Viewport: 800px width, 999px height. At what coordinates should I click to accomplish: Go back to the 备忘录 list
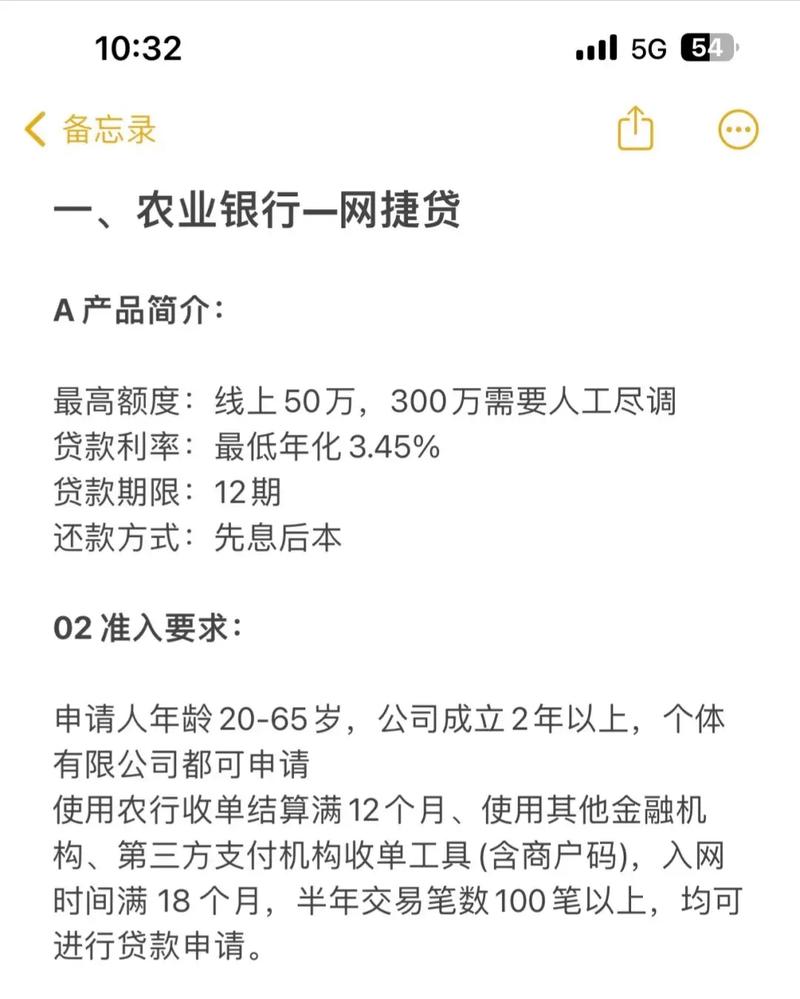pos(90,130)
